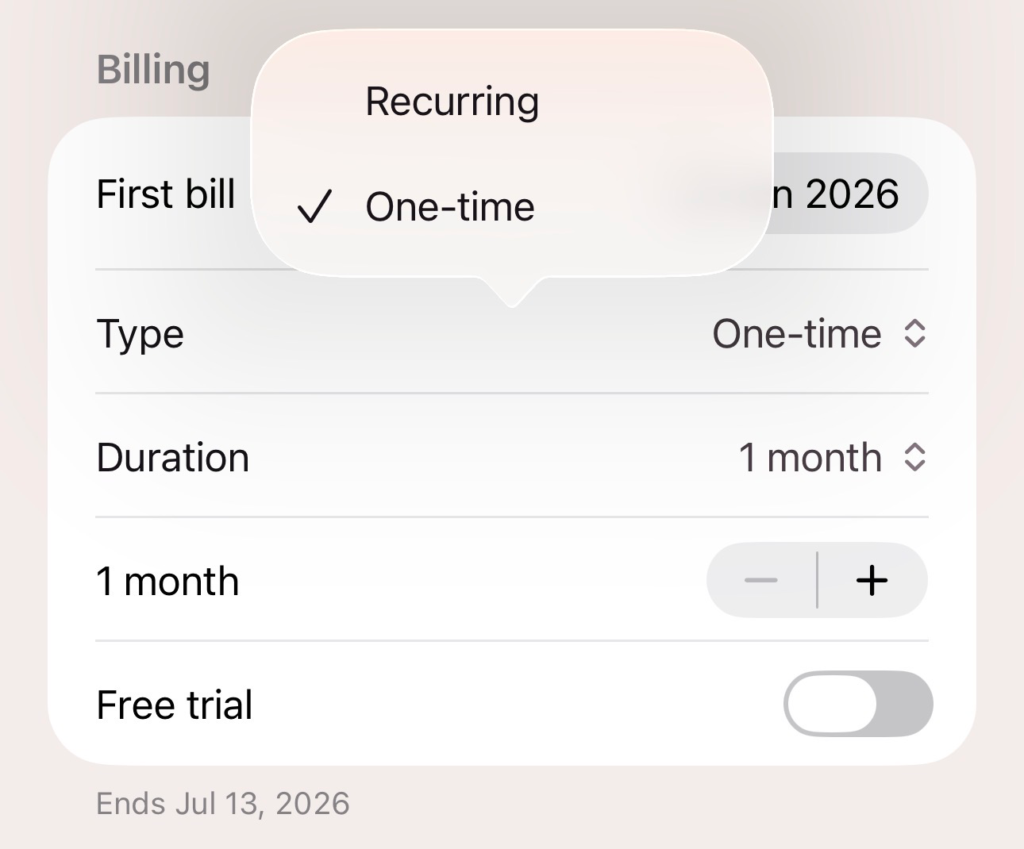Open the Duration picker showing 1 month
This screenshot has width=1024, height=849.
(x=832, y=457)
